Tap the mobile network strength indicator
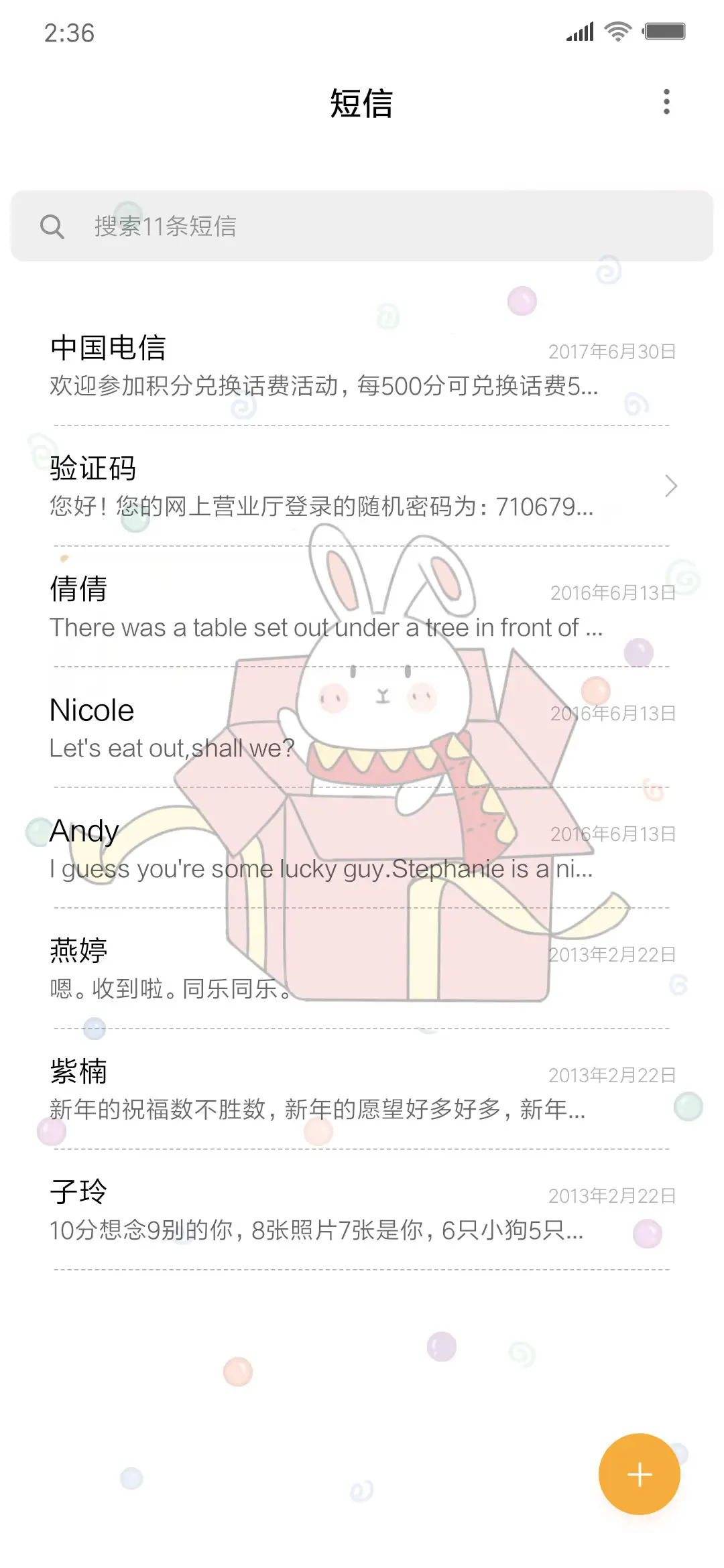This screenshot has width=724, height=1568. coord(581,29)
